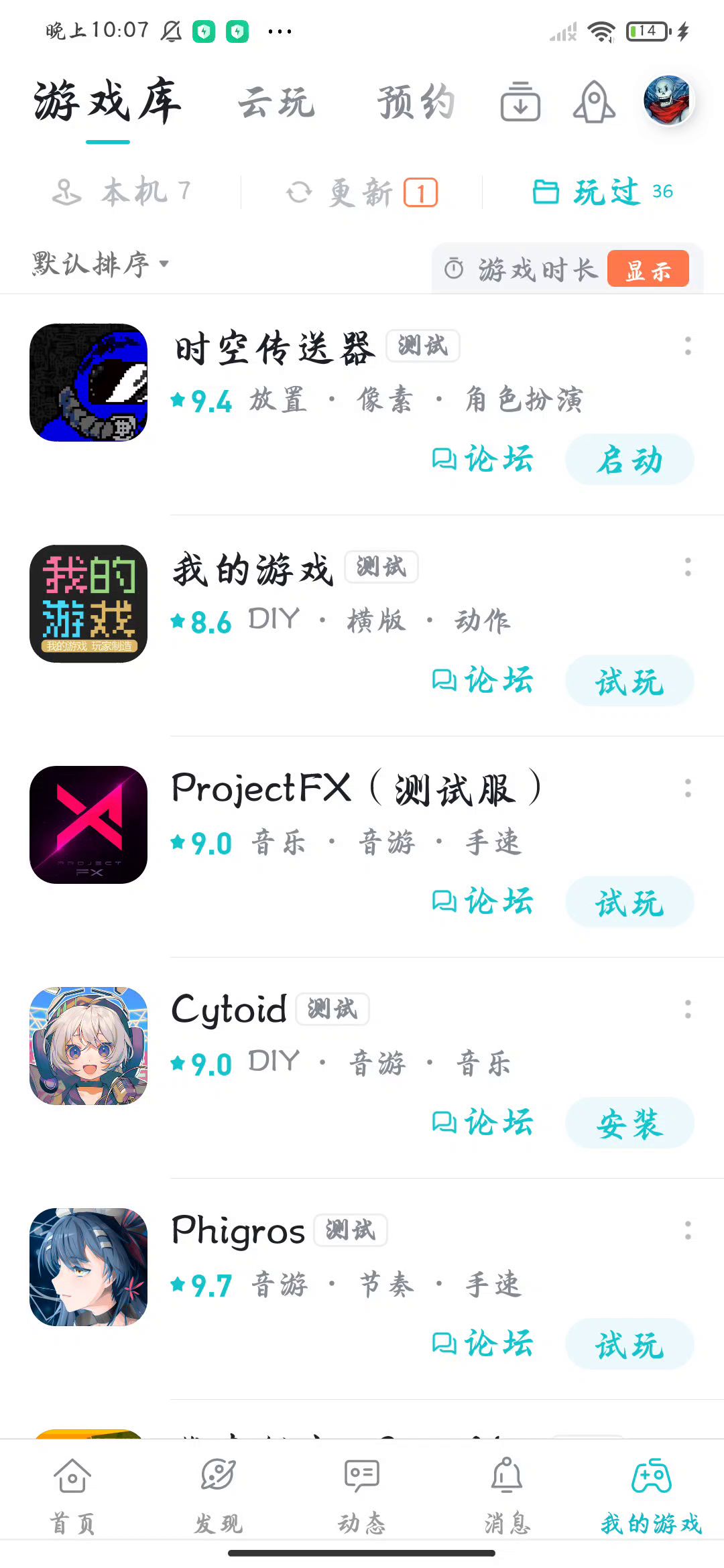Open the download manager icon
Viewport: 724px width, 1568px height.
[520, 102]
